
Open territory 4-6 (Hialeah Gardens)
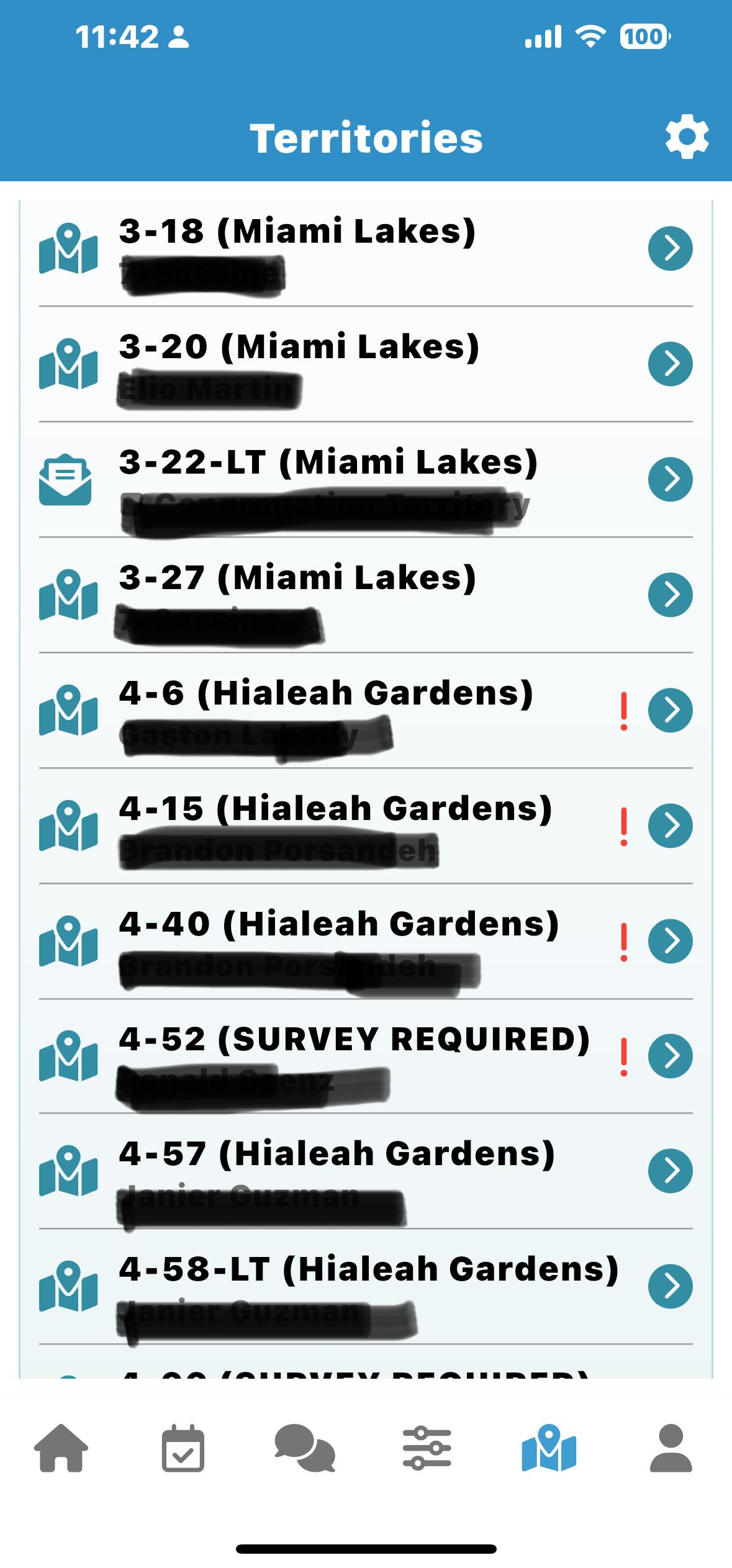[x=366, y=711]
